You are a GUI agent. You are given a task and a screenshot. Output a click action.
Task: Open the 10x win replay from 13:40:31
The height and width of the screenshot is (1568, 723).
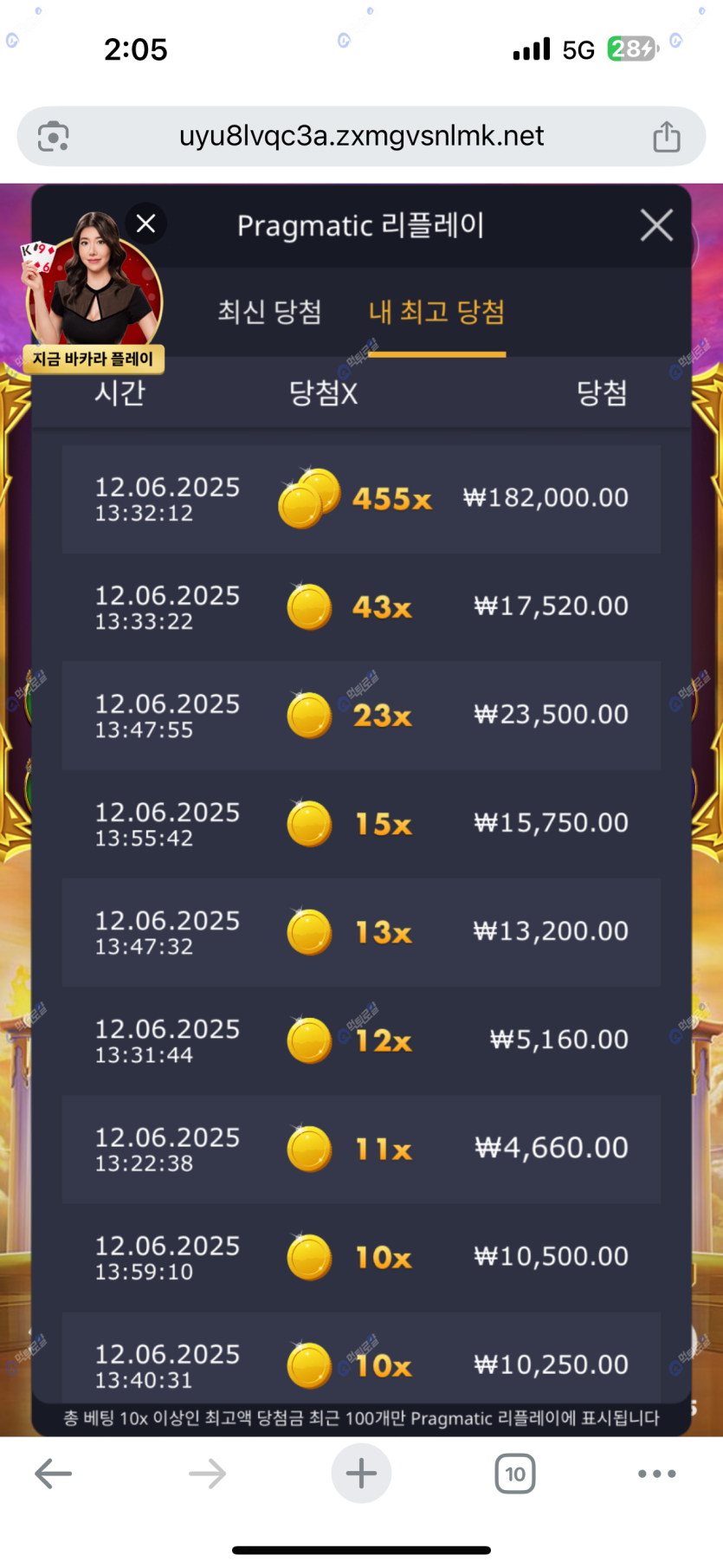point(361,1362)
